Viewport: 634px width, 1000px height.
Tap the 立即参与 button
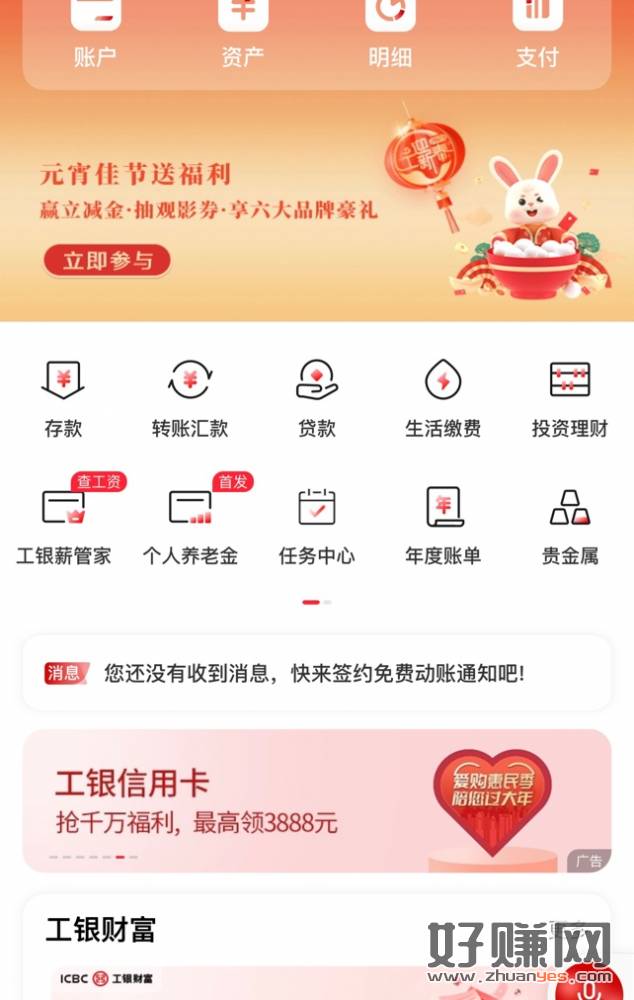(x=107, y=261)
